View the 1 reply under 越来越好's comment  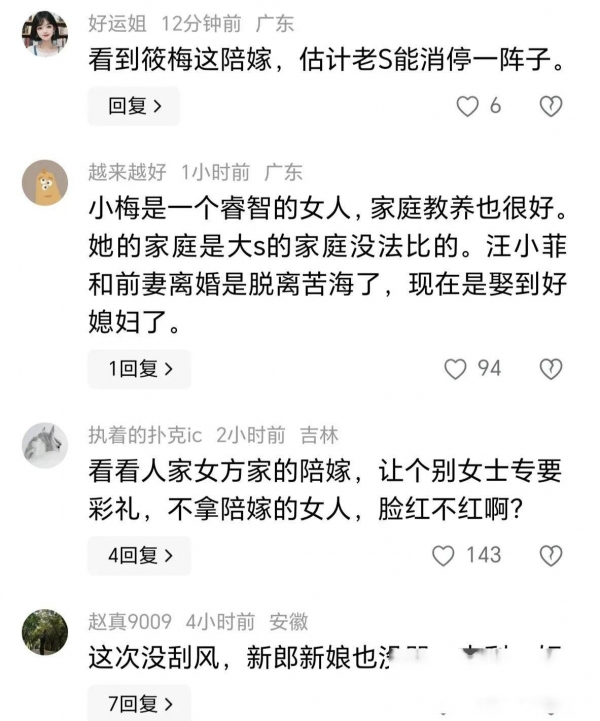point(139,369)
